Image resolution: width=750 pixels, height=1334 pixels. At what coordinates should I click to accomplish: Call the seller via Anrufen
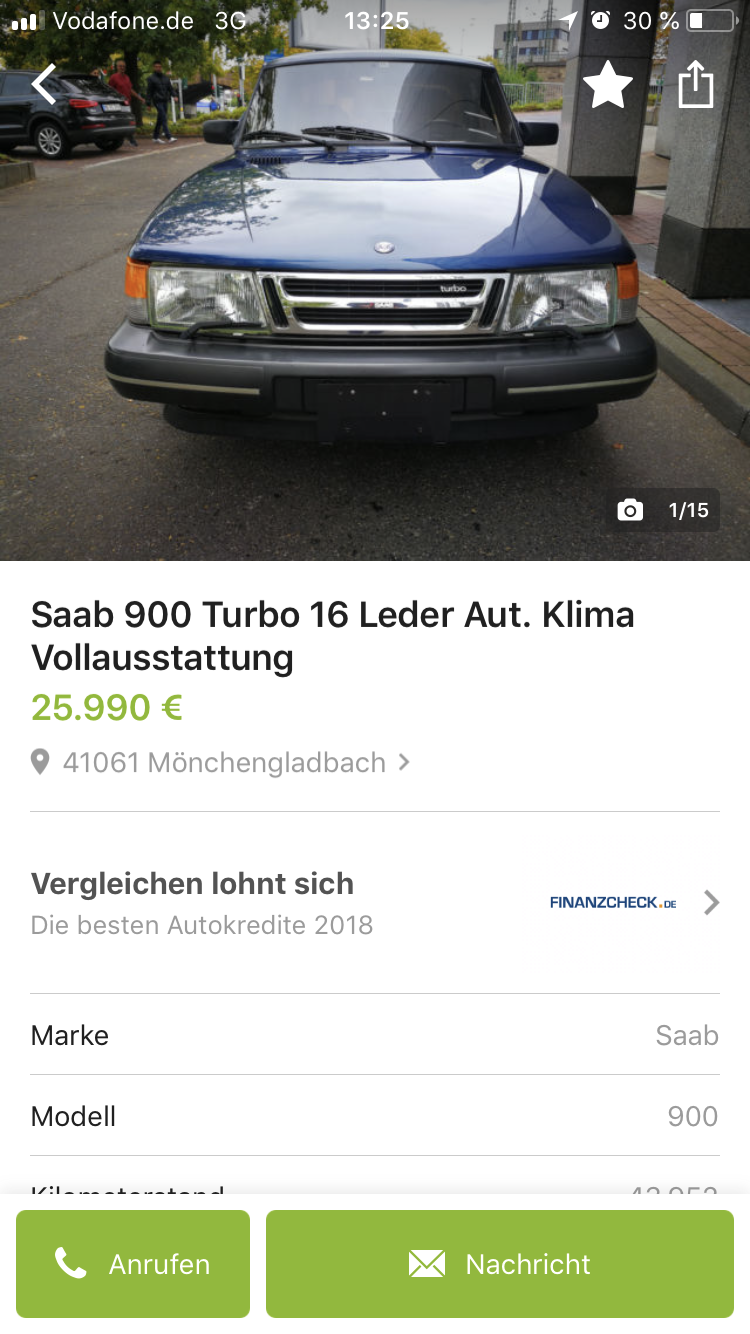pyautogui.click(x=133, y=1264)
